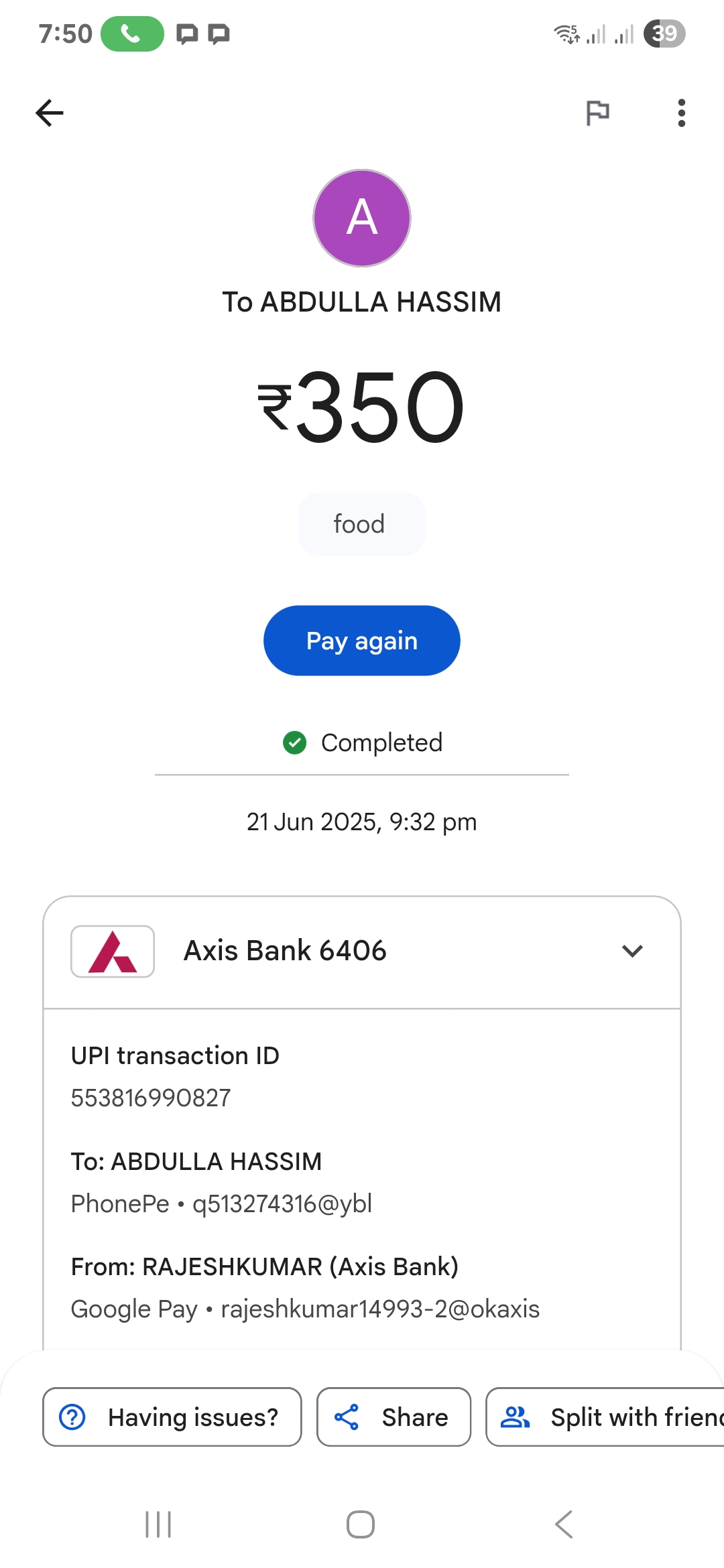This screenshot has height=1568, width=724.
Task: Tap the Pay again button
Action: click(362, 641)
